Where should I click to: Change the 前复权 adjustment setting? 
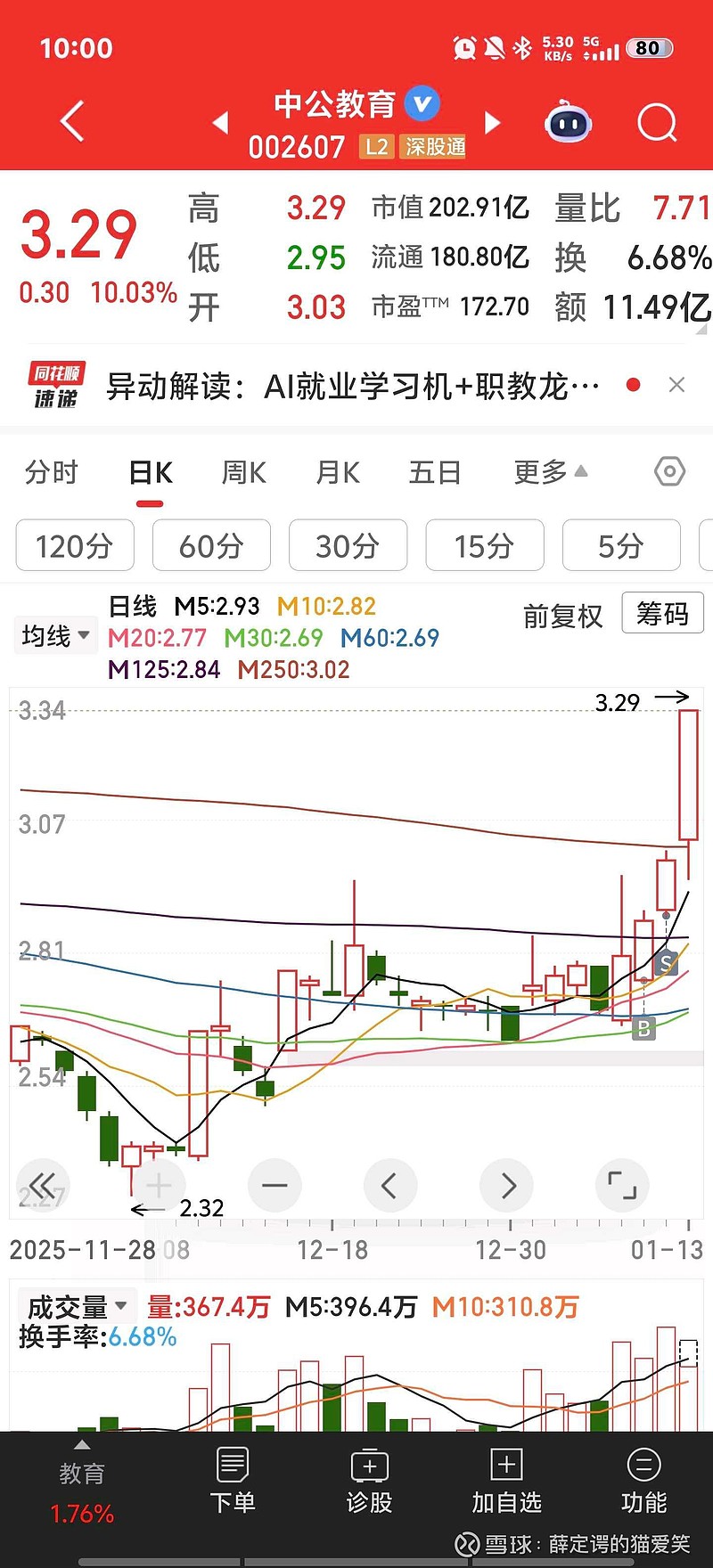click(x=562, y=616)
